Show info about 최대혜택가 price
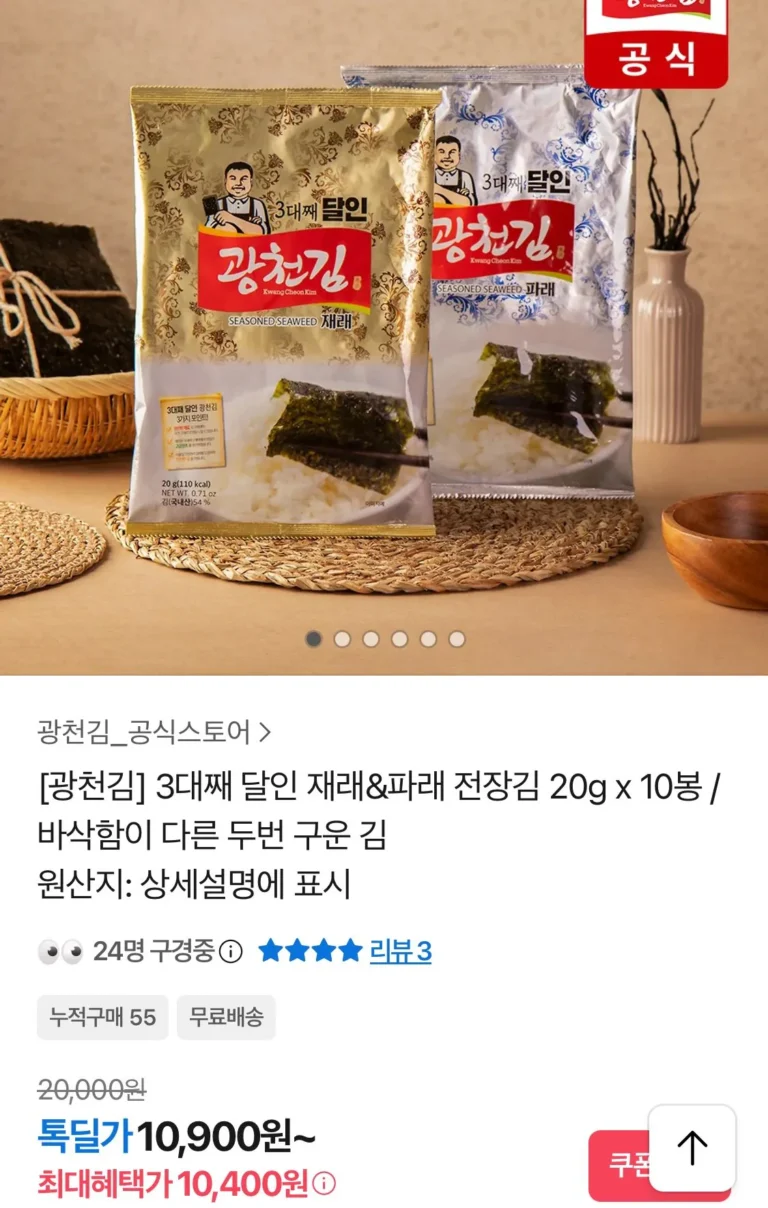The height and width of the screenshot is (1208, 768). point(324,1185)
